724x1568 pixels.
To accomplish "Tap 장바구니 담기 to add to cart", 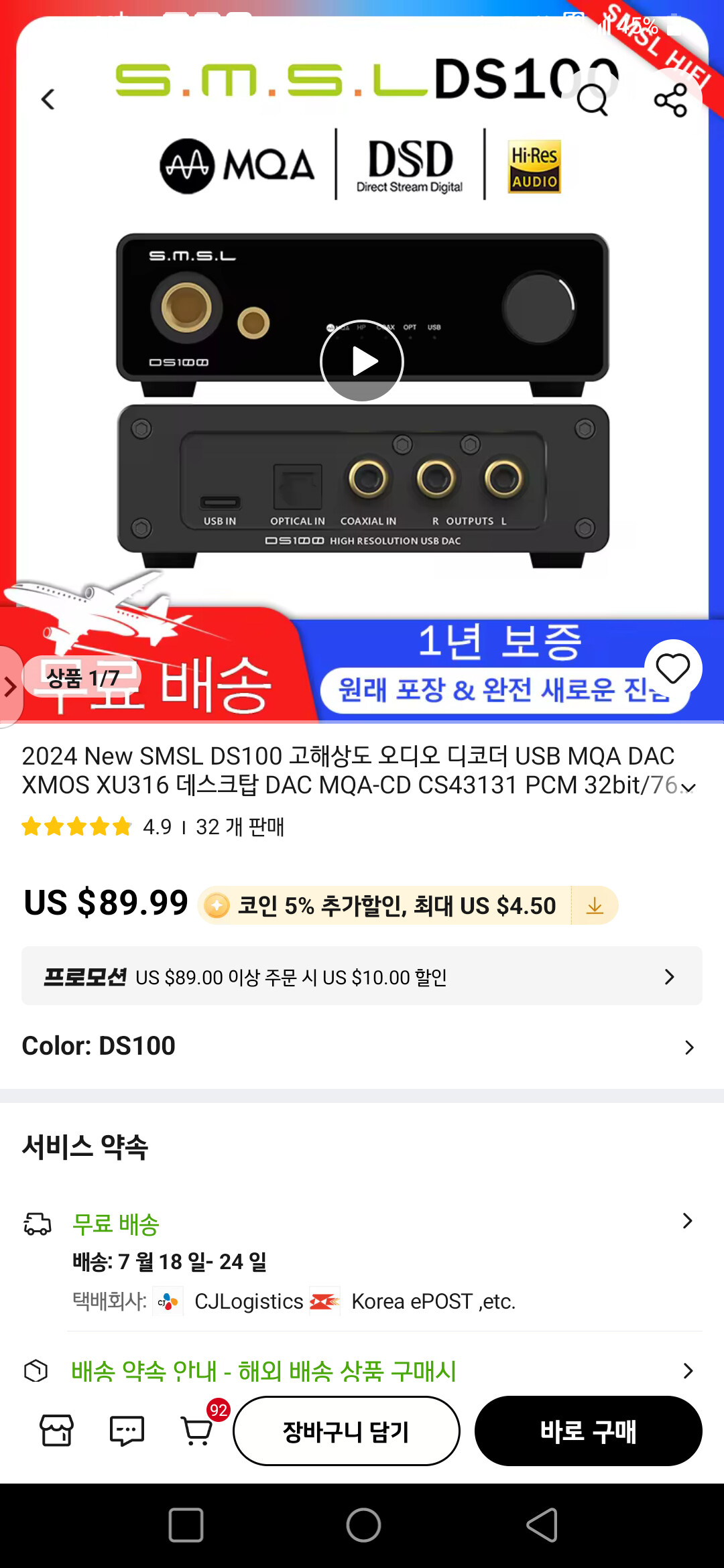I will [x=346, y=1431].
